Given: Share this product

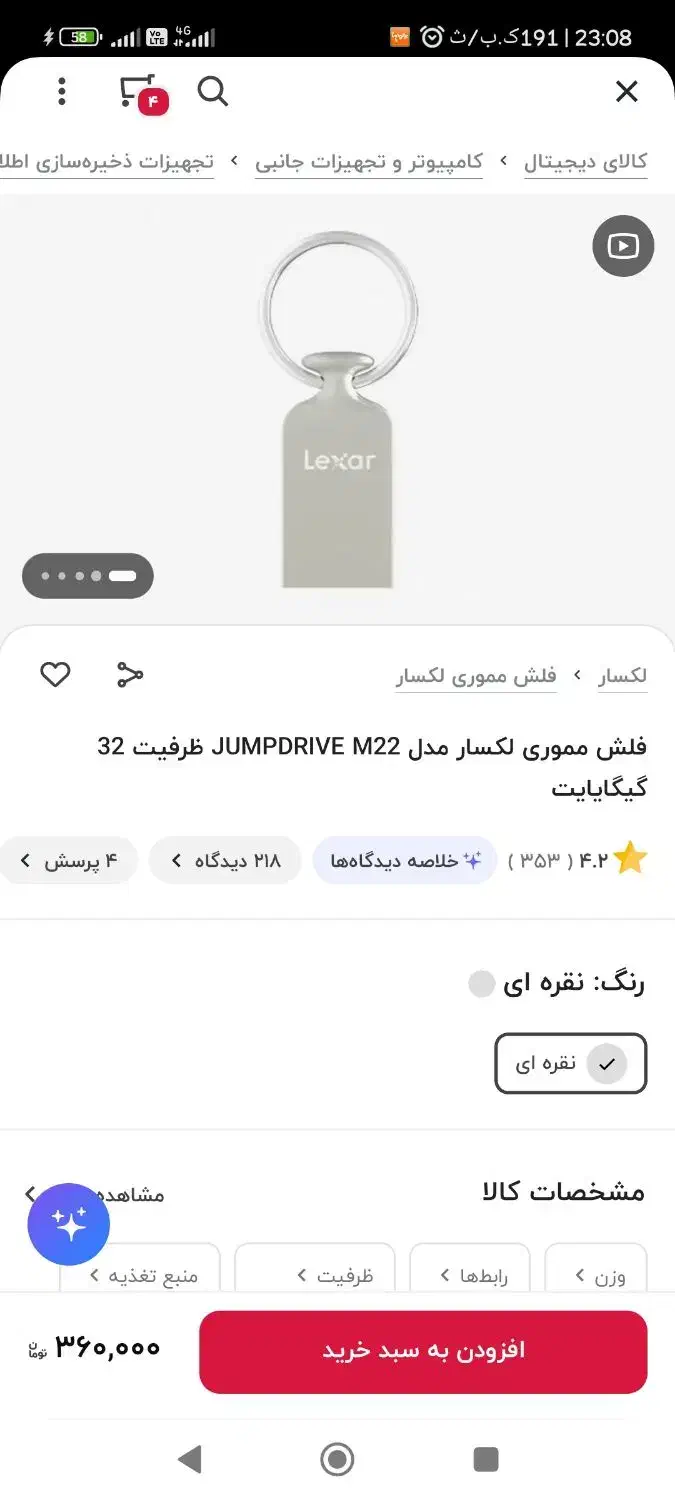Looking at the screenshot, I should point(130,675).
